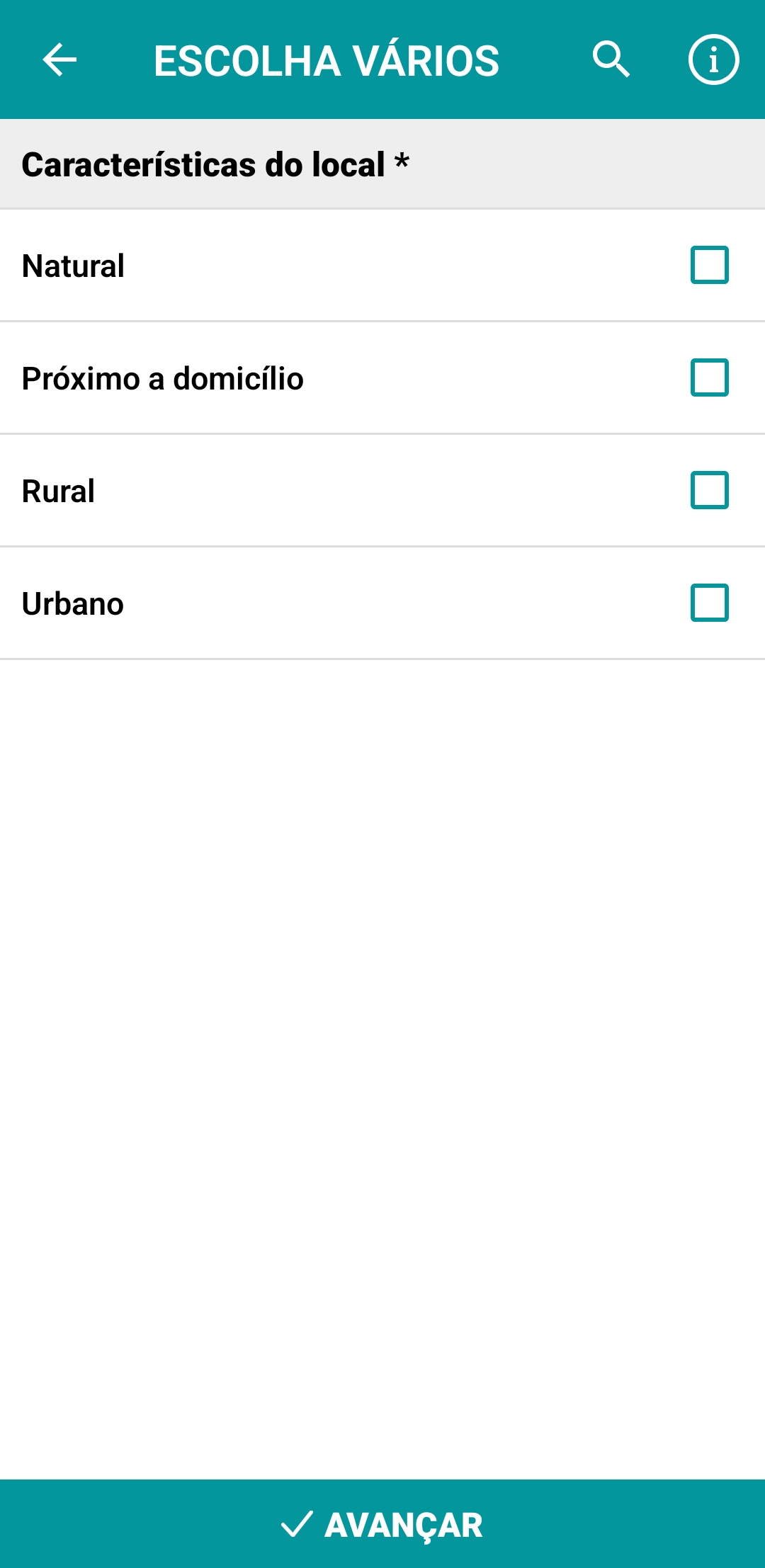765x1568 pixels.
Task: Tap the Avançar button to continue
Action: point(382,1524)
